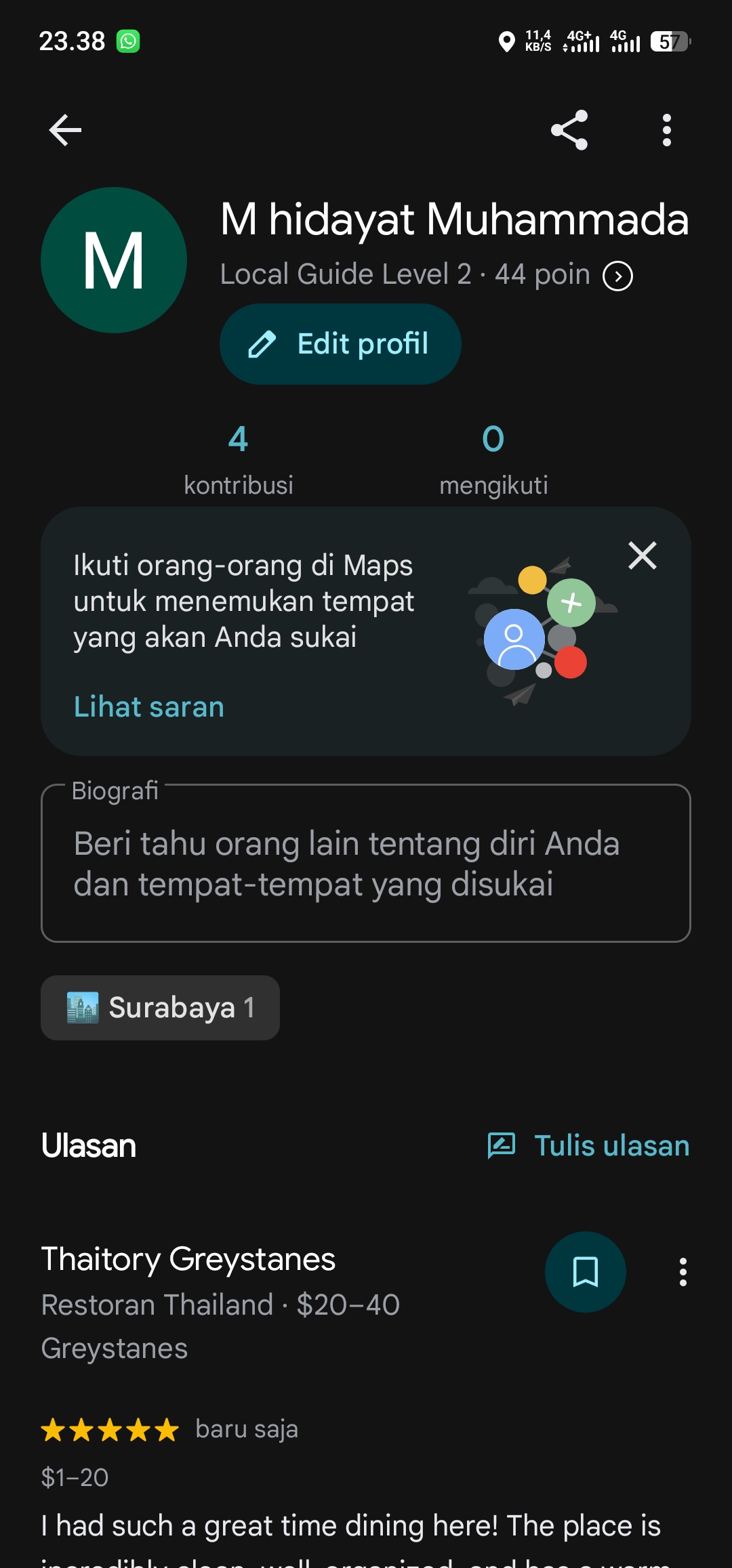Tap the Edit profil button
The height and width of the screenshot is (1568, 732).
[340, 344]
